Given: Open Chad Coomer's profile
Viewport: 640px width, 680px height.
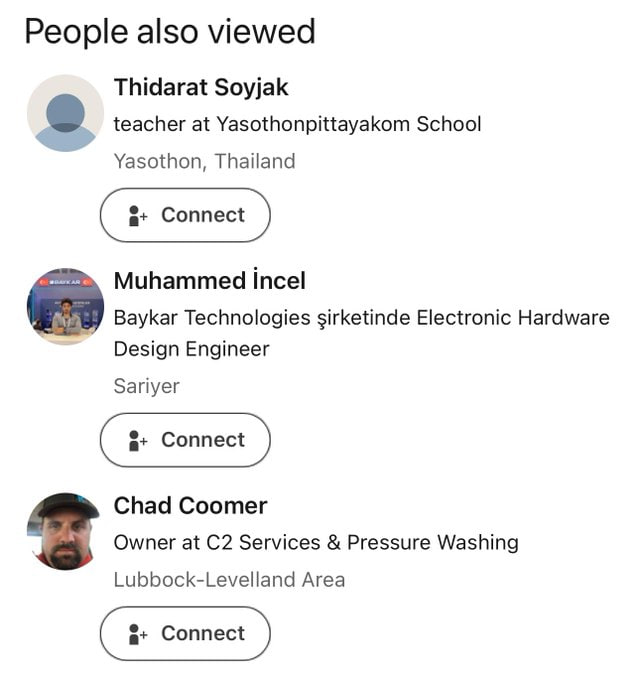Looking at the screenshot, I should point(190,506).
